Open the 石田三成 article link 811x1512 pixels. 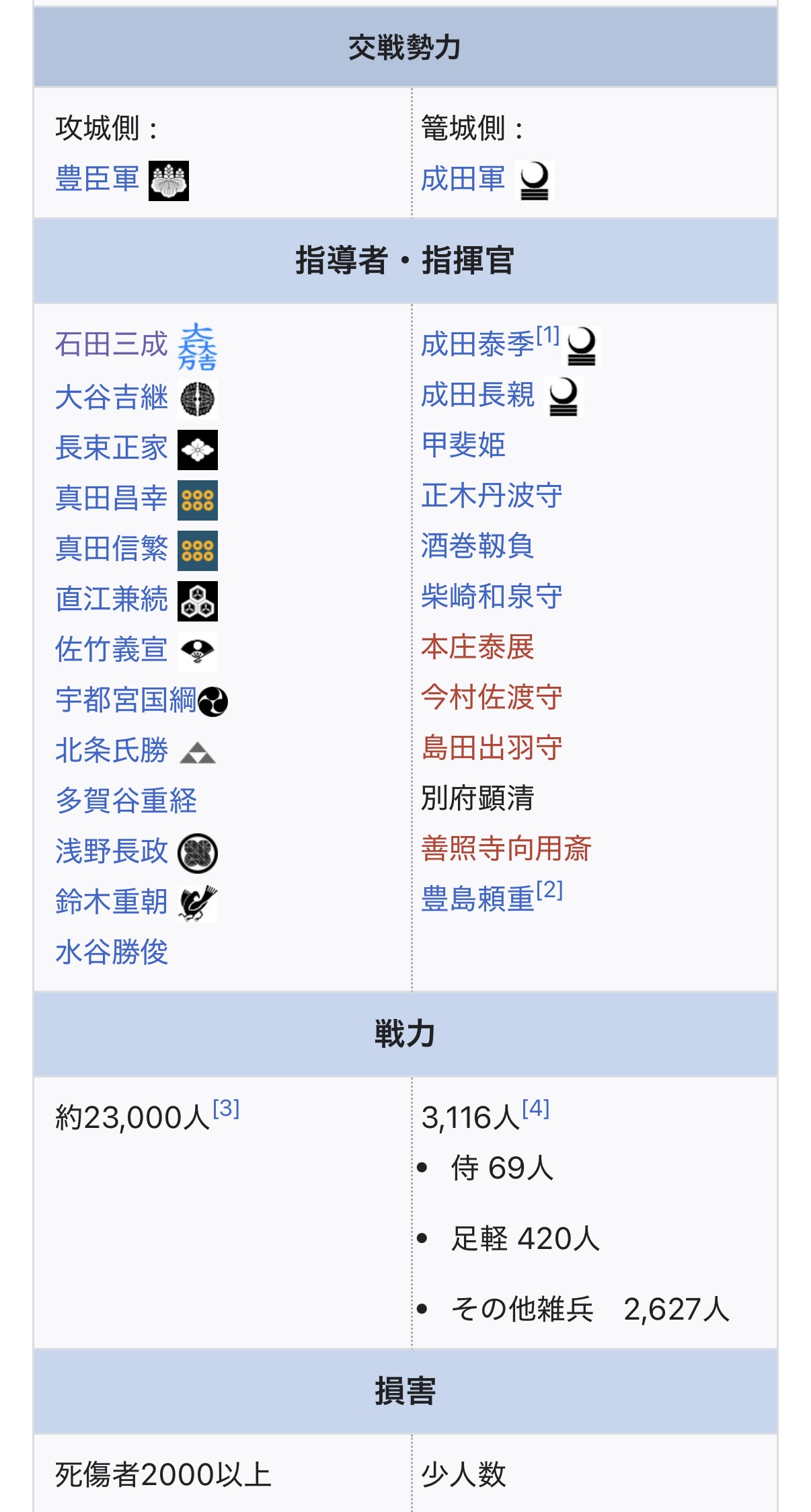[x=111, y=344]
